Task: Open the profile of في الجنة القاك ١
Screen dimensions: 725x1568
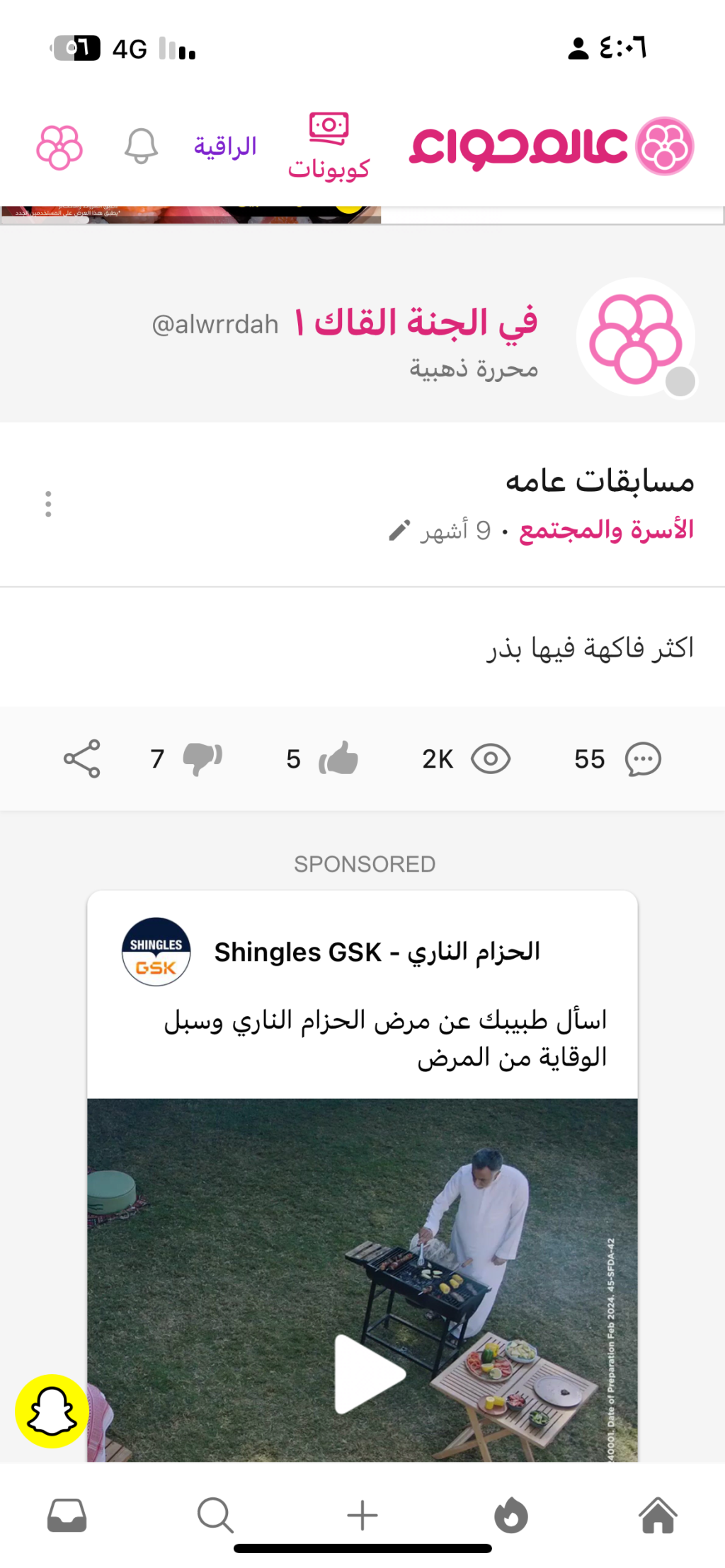Action: 426,323
